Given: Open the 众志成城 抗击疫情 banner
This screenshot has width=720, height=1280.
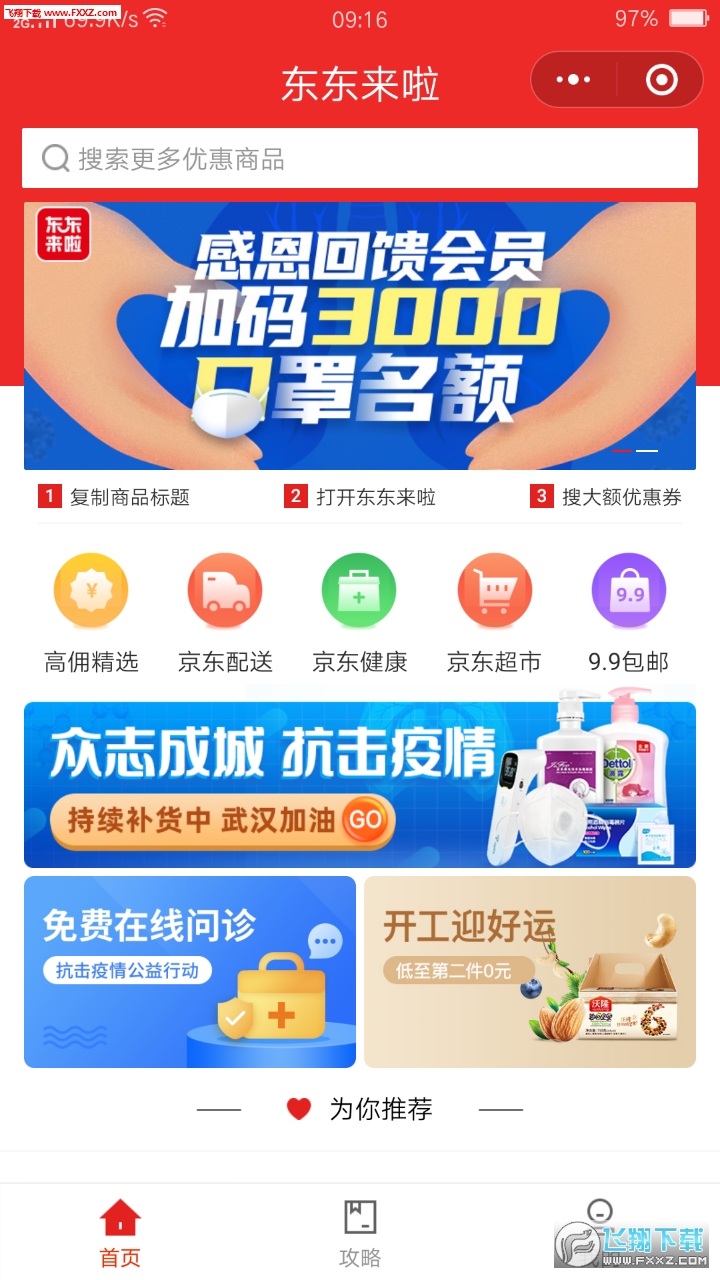Looking at the screenshot, I should [x=360, y=785].
